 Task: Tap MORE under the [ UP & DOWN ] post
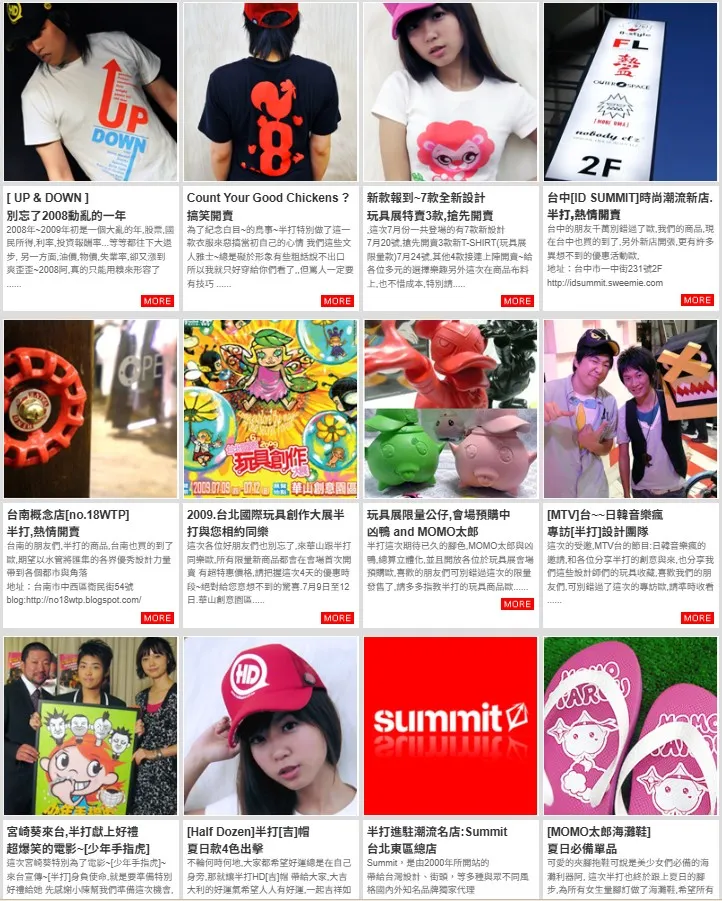click(157, 301)
